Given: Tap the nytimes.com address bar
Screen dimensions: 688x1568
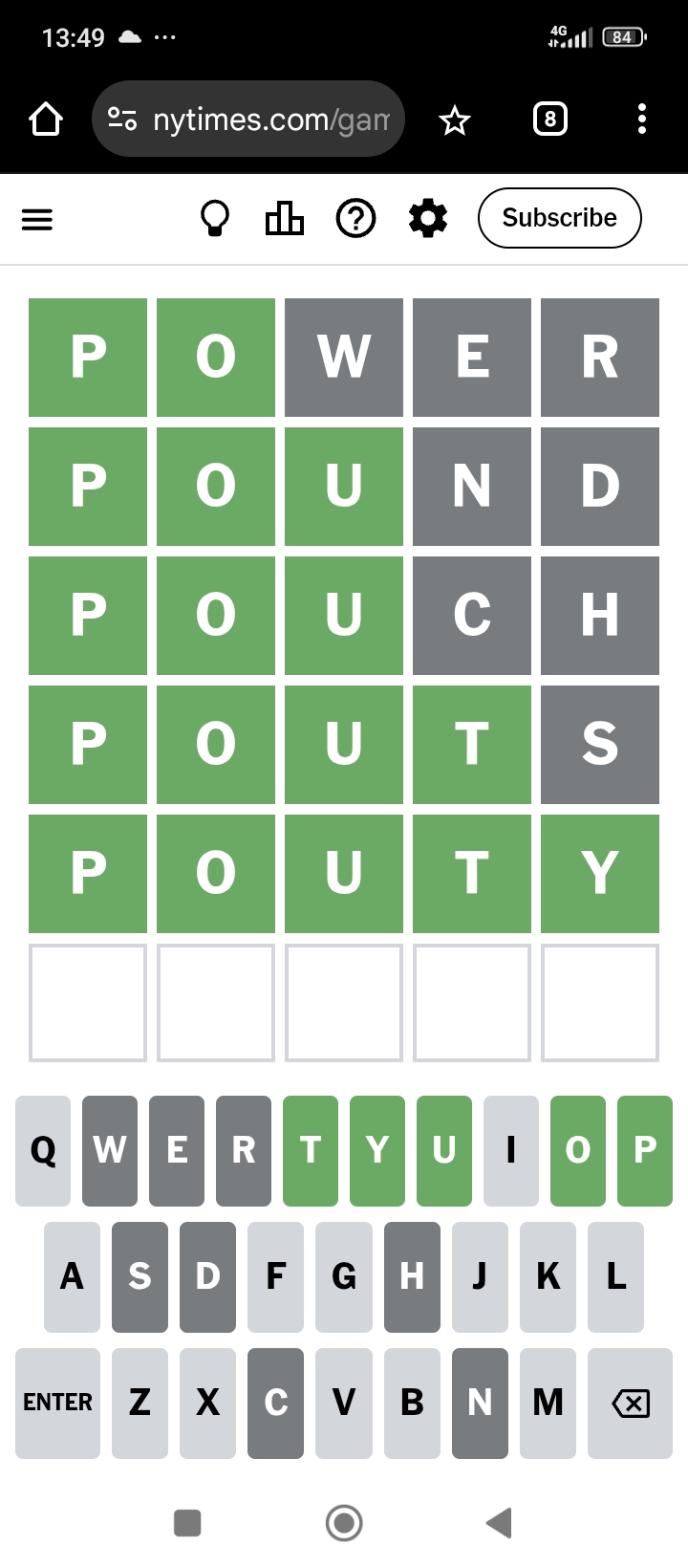Looking at the screenshot, I should (x=248, y=120).
